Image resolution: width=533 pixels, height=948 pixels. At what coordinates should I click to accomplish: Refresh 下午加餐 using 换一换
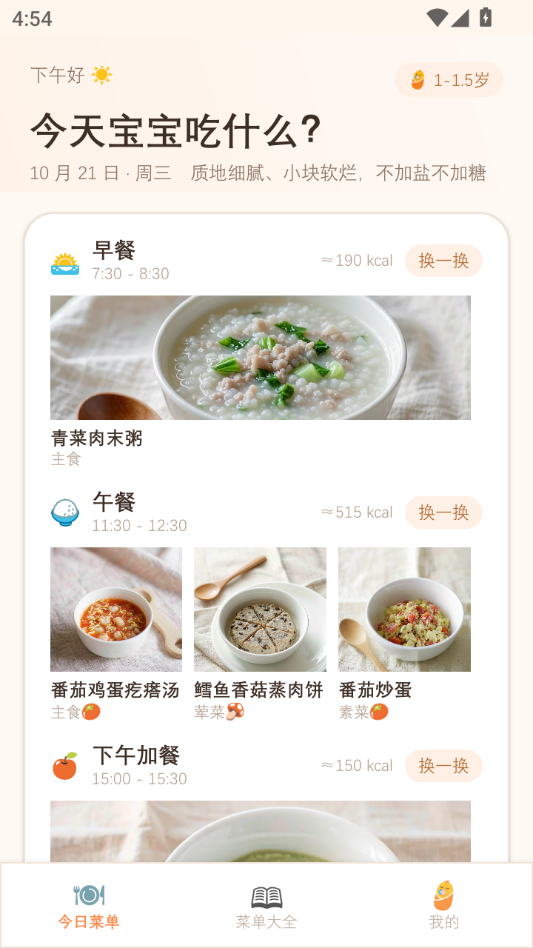click(x=444, y=765)
